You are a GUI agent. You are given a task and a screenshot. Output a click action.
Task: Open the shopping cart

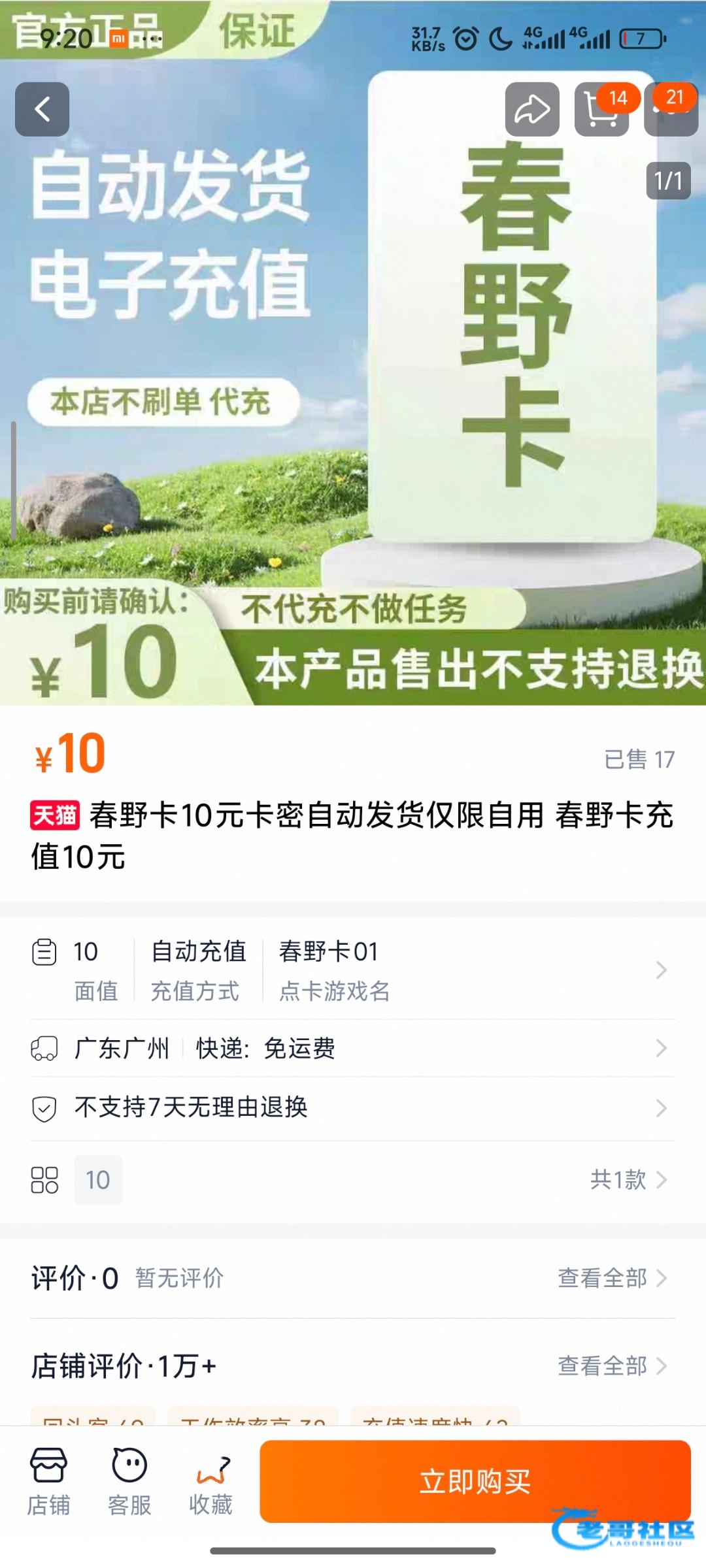point(601,109)
